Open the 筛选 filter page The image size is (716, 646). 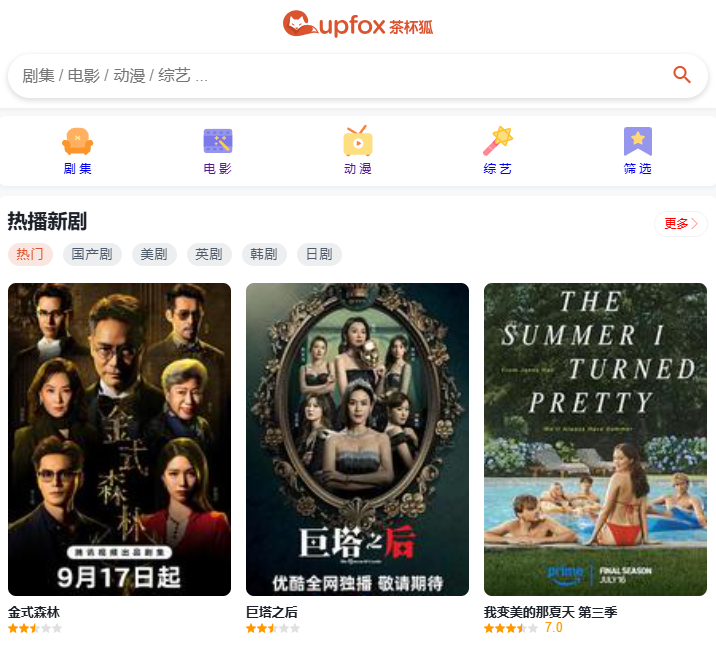click(638, 151)
